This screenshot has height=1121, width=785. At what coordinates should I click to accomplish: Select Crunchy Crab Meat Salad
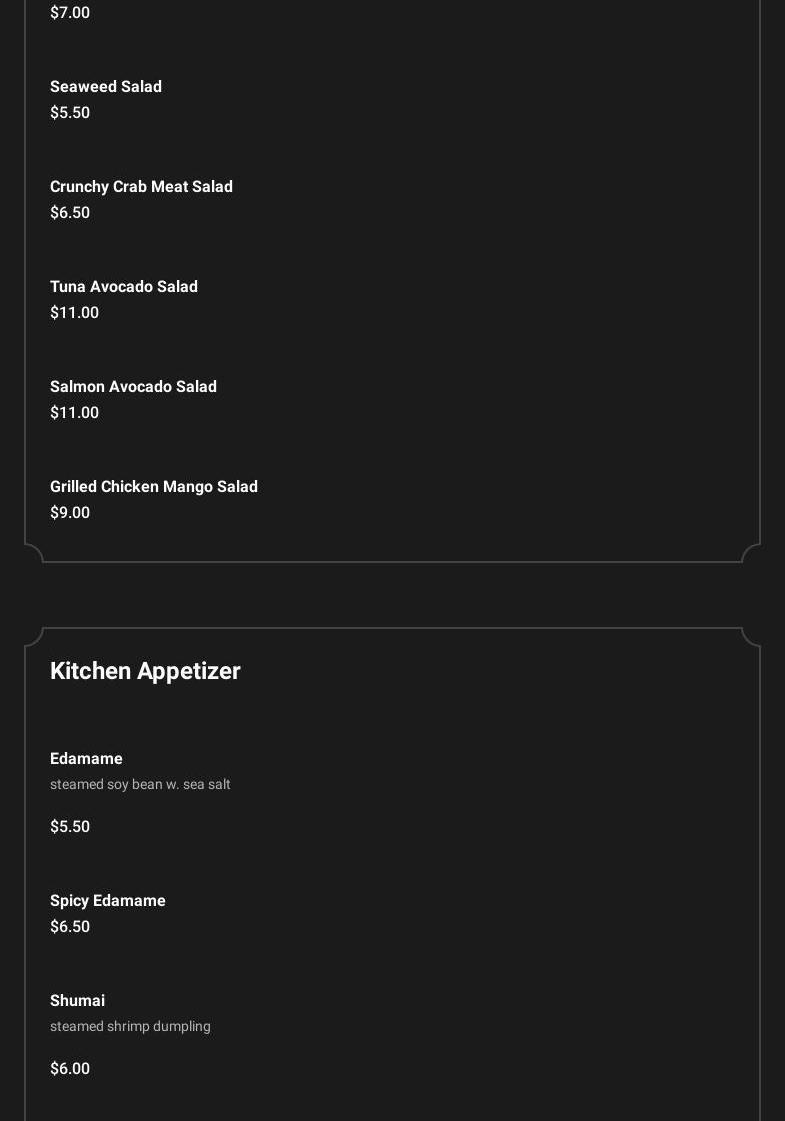click(x=141, y=187)
